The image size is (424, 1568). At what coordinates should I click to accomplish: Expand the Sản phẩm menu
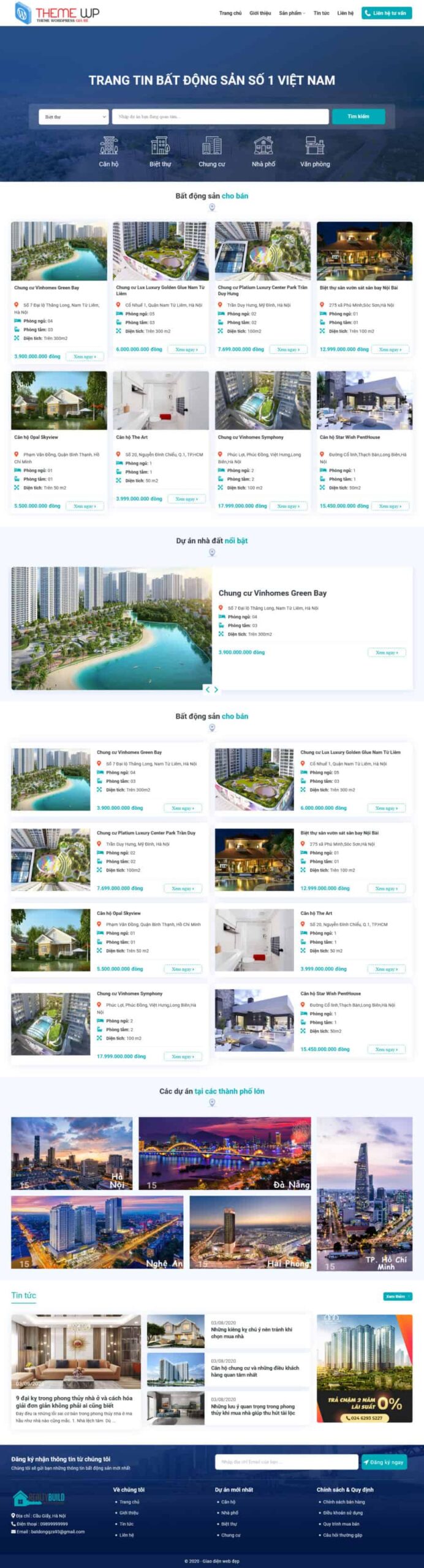[x=292, y=13]
